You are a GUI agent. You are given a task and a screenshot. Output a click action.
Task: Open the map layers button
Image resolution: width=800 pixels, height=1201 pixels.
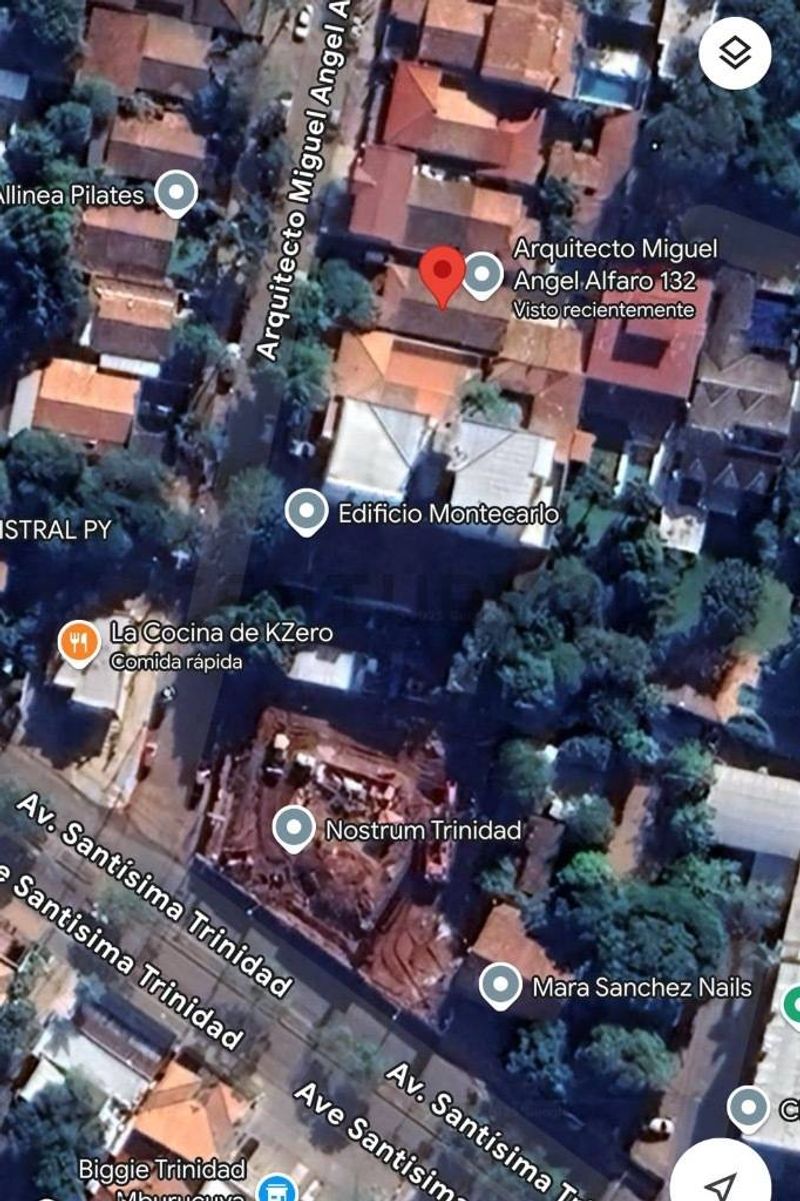(735, 53)
